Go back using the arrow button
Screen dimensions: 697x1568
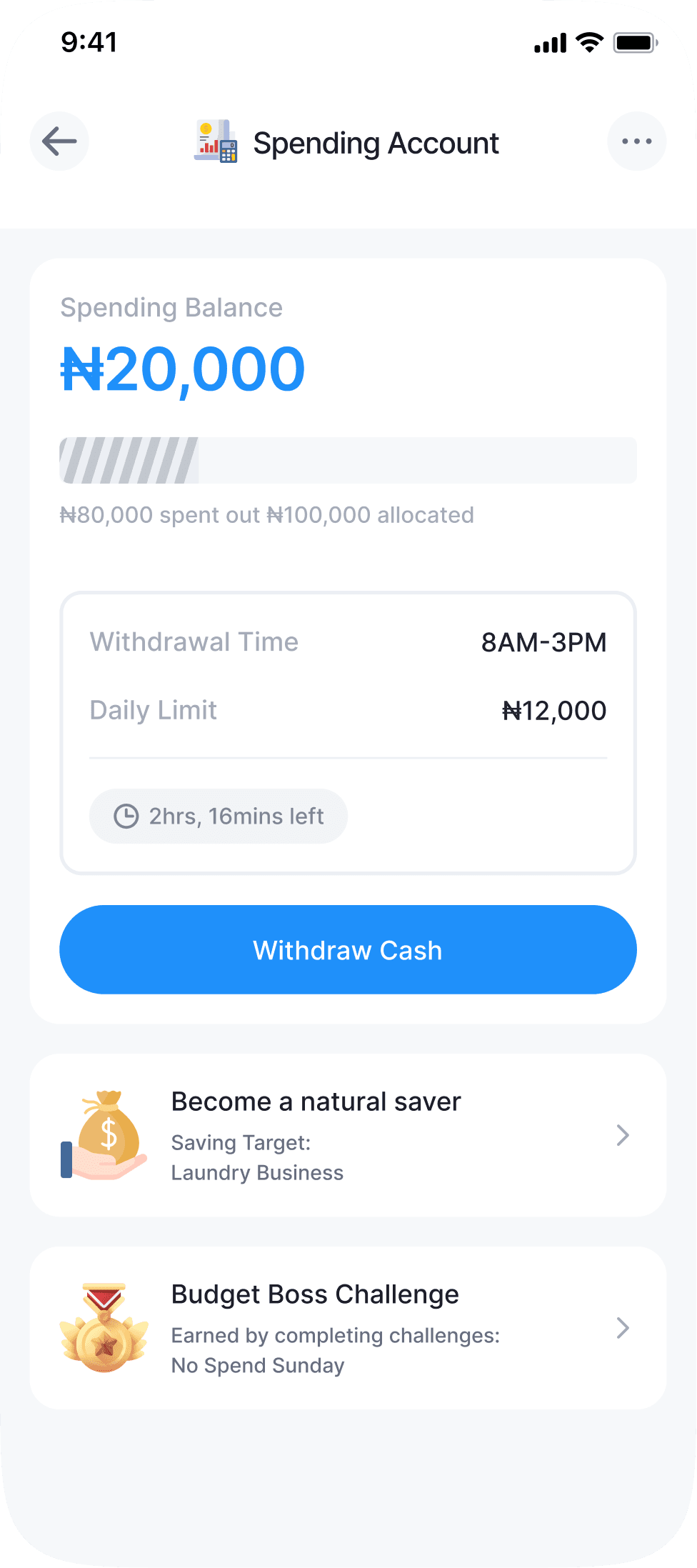(59, 141)
